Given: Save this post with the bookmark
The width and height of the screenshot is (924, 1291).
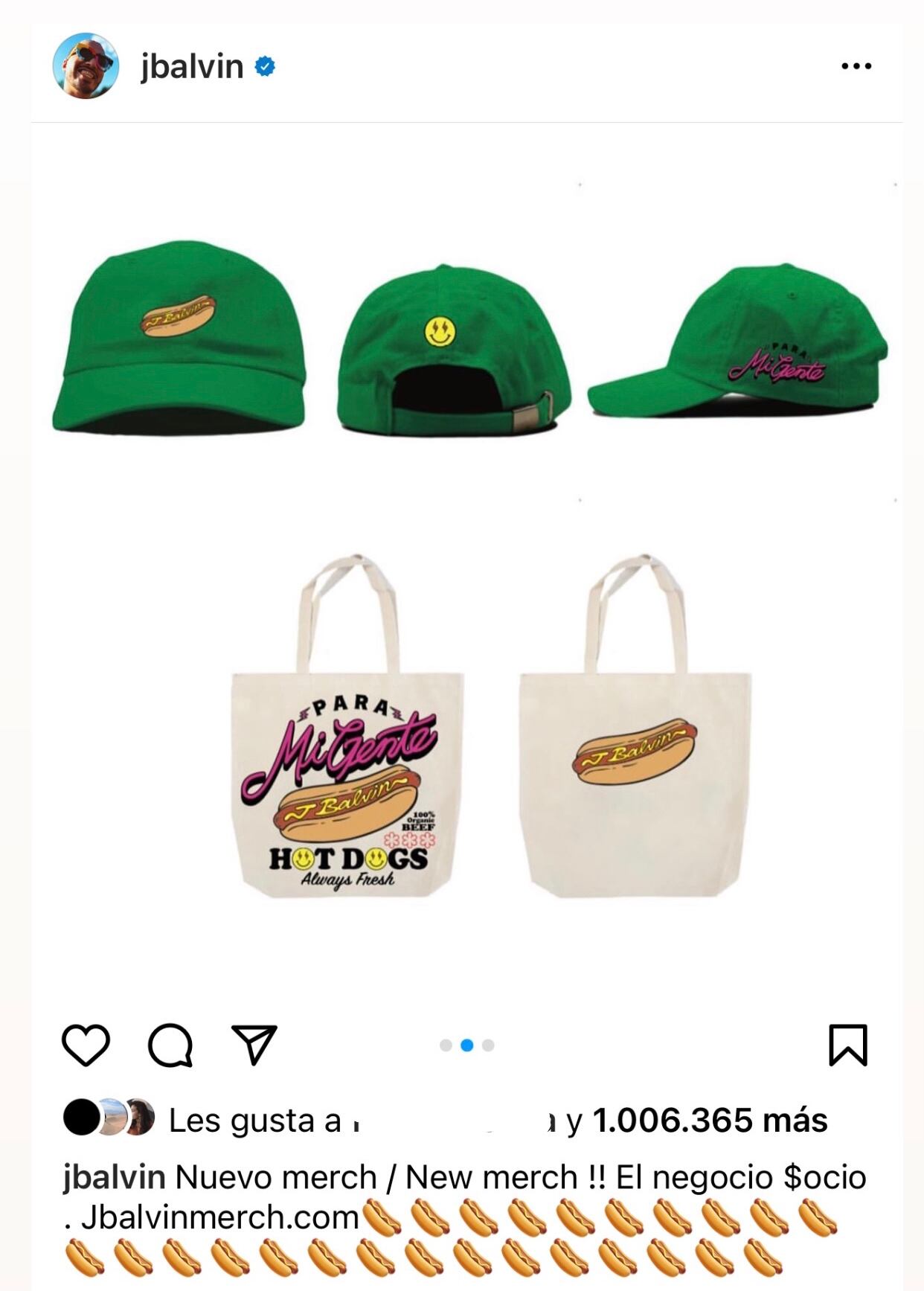Looking at the screenshot, I should (847, 1045).
